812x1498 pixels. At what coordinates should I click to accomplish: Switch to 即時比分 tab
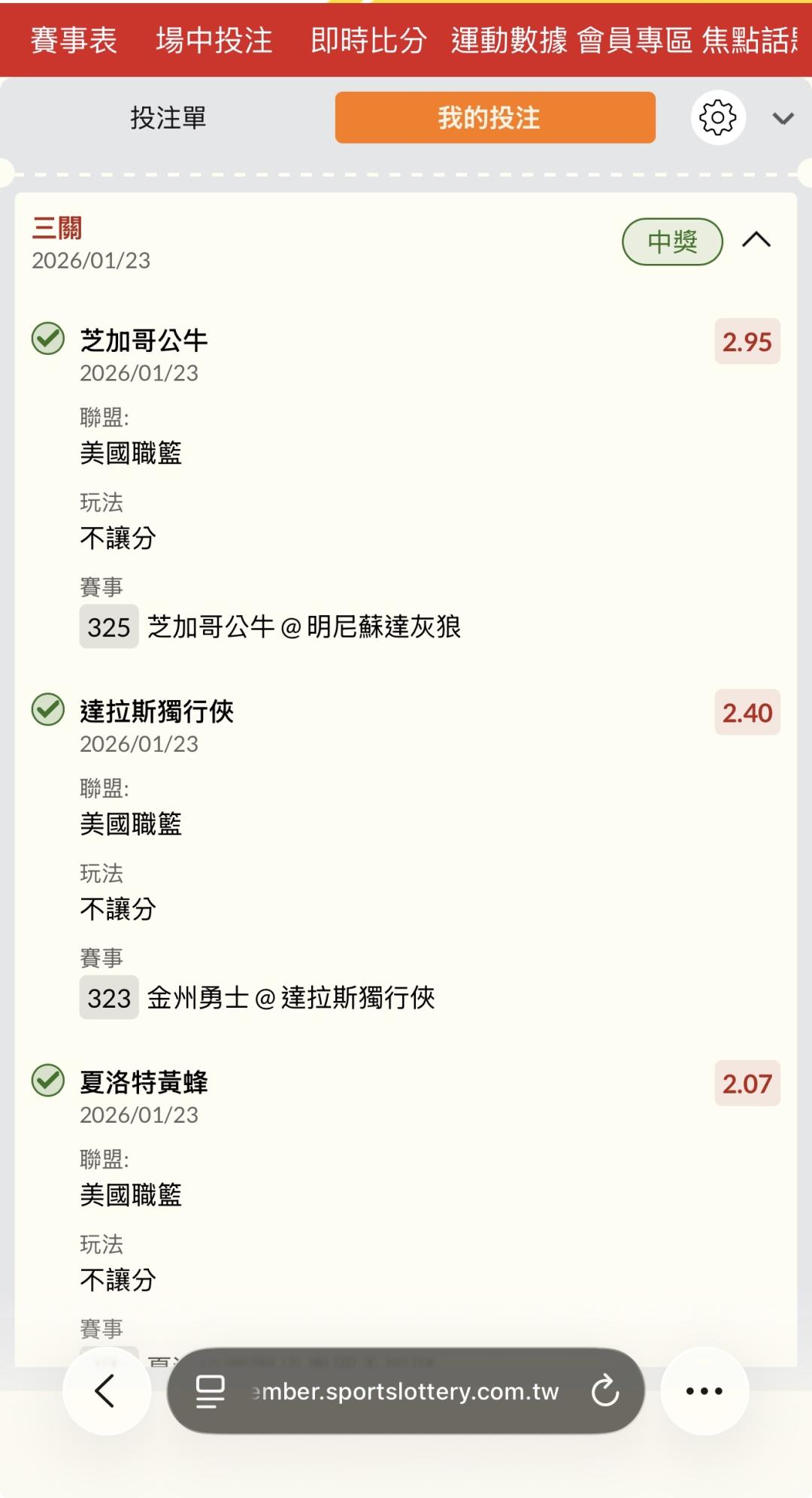[x=368, y=41]
